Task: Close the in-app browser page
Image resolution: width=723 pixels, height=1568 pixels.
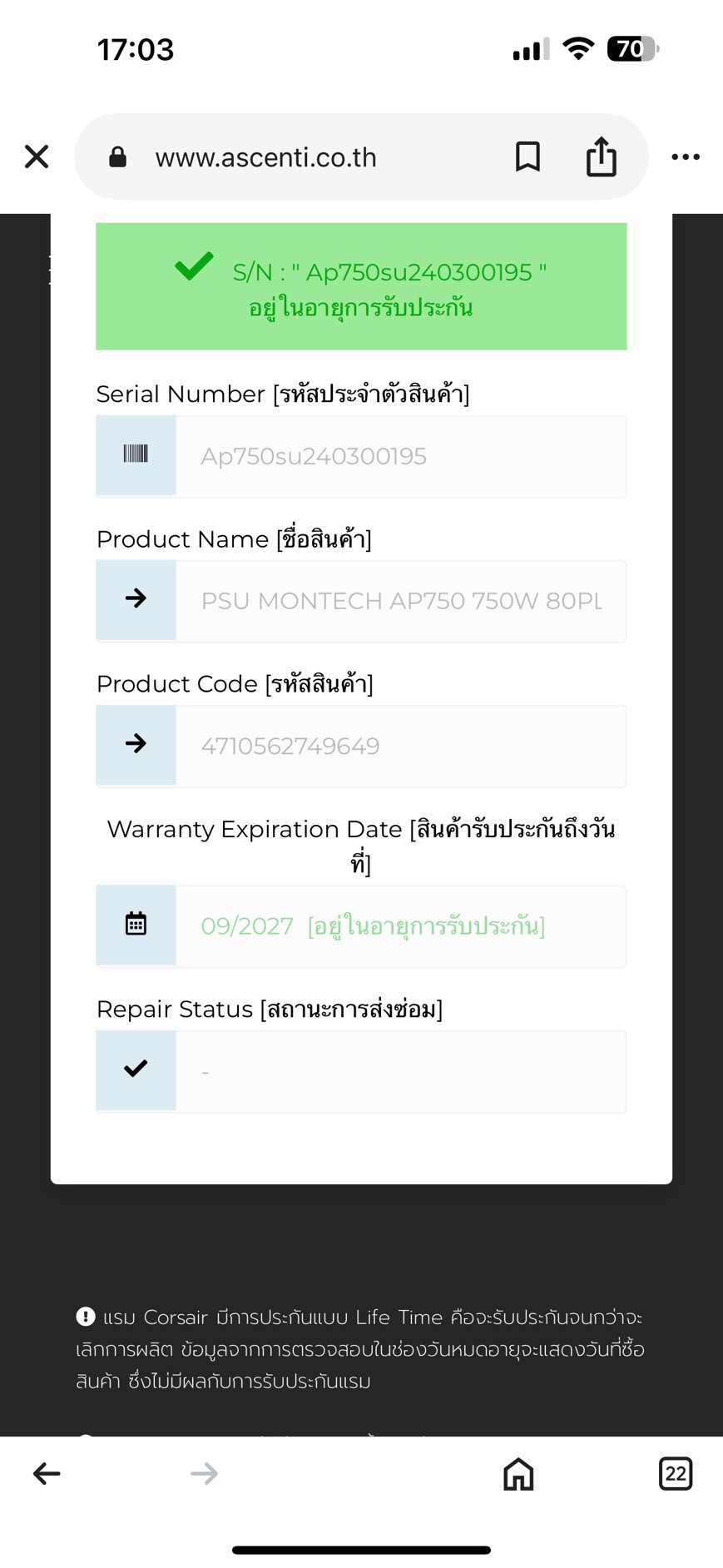Action: pos(37,156)
